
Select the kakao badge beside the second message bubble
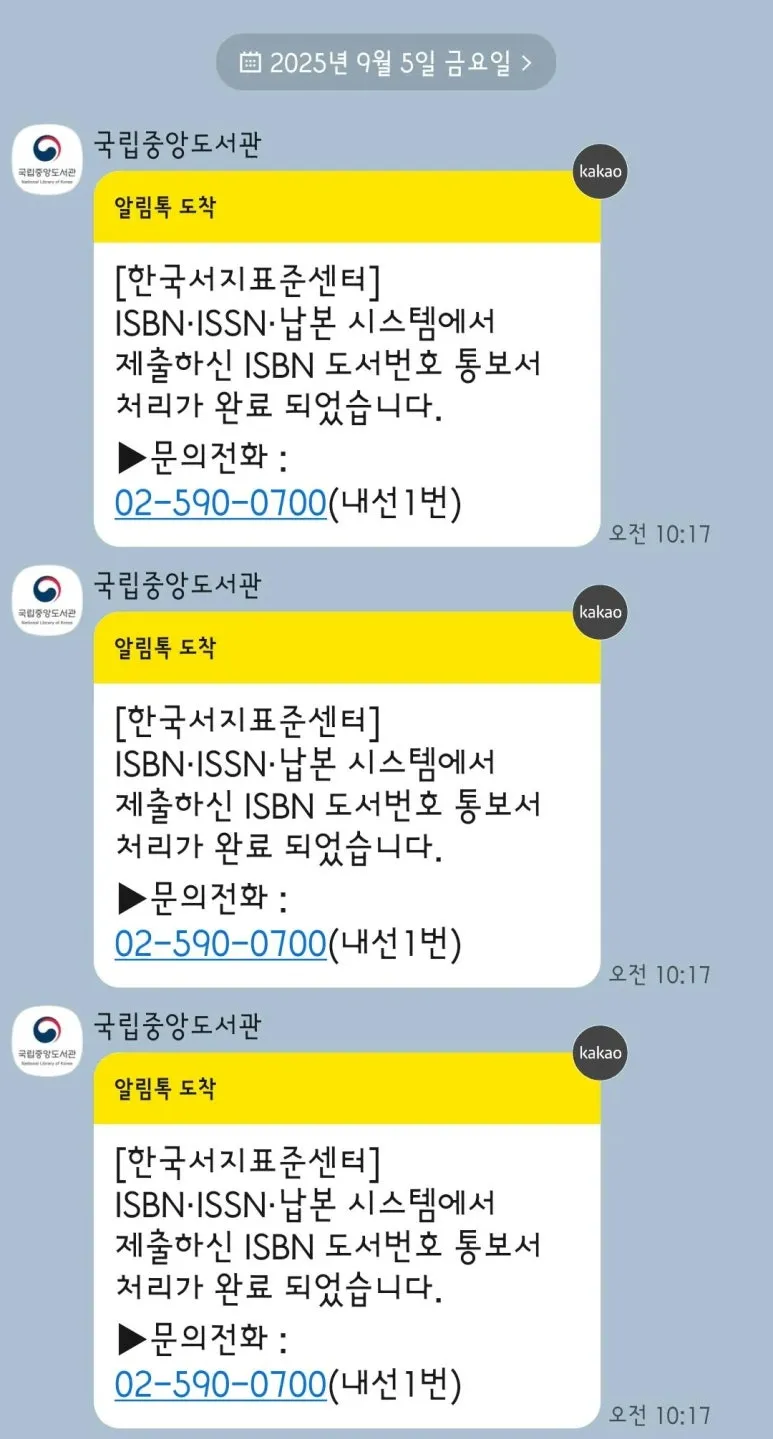coord(598,613)
